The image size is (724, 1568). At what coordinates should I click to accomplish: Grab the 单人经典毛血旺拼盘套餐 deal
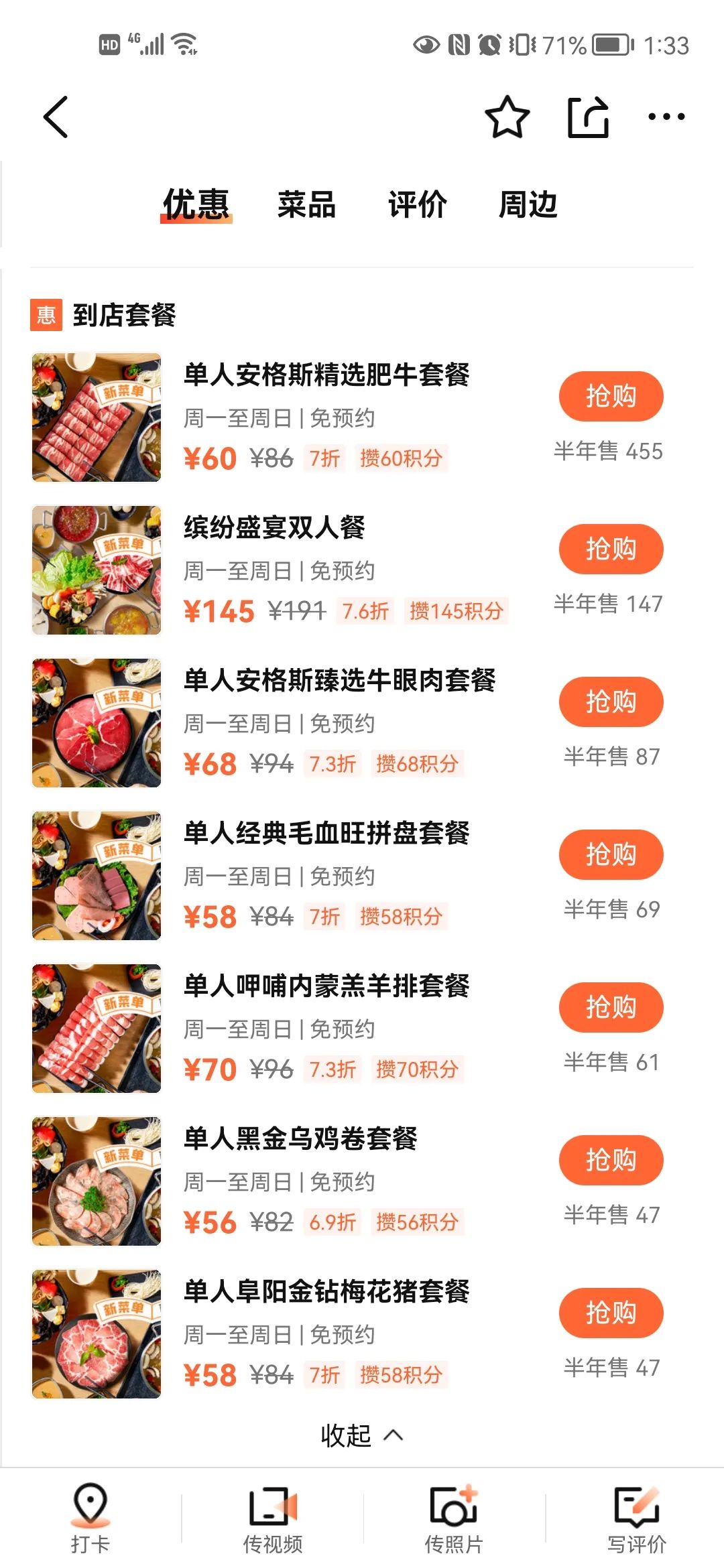[x=611, y=854]
